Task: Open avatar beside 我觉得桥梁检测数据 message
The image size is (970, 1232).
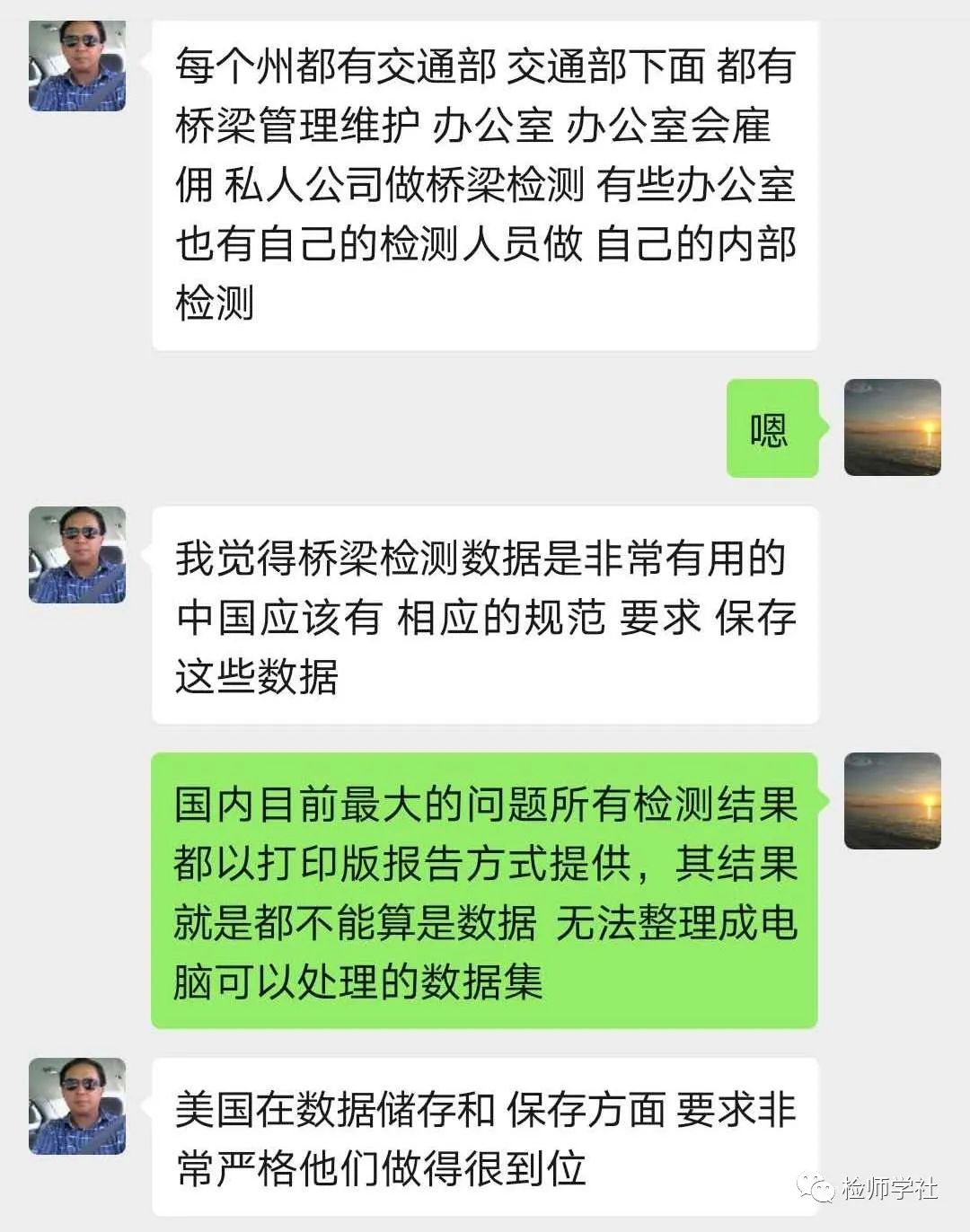Action: click(77, 554)
